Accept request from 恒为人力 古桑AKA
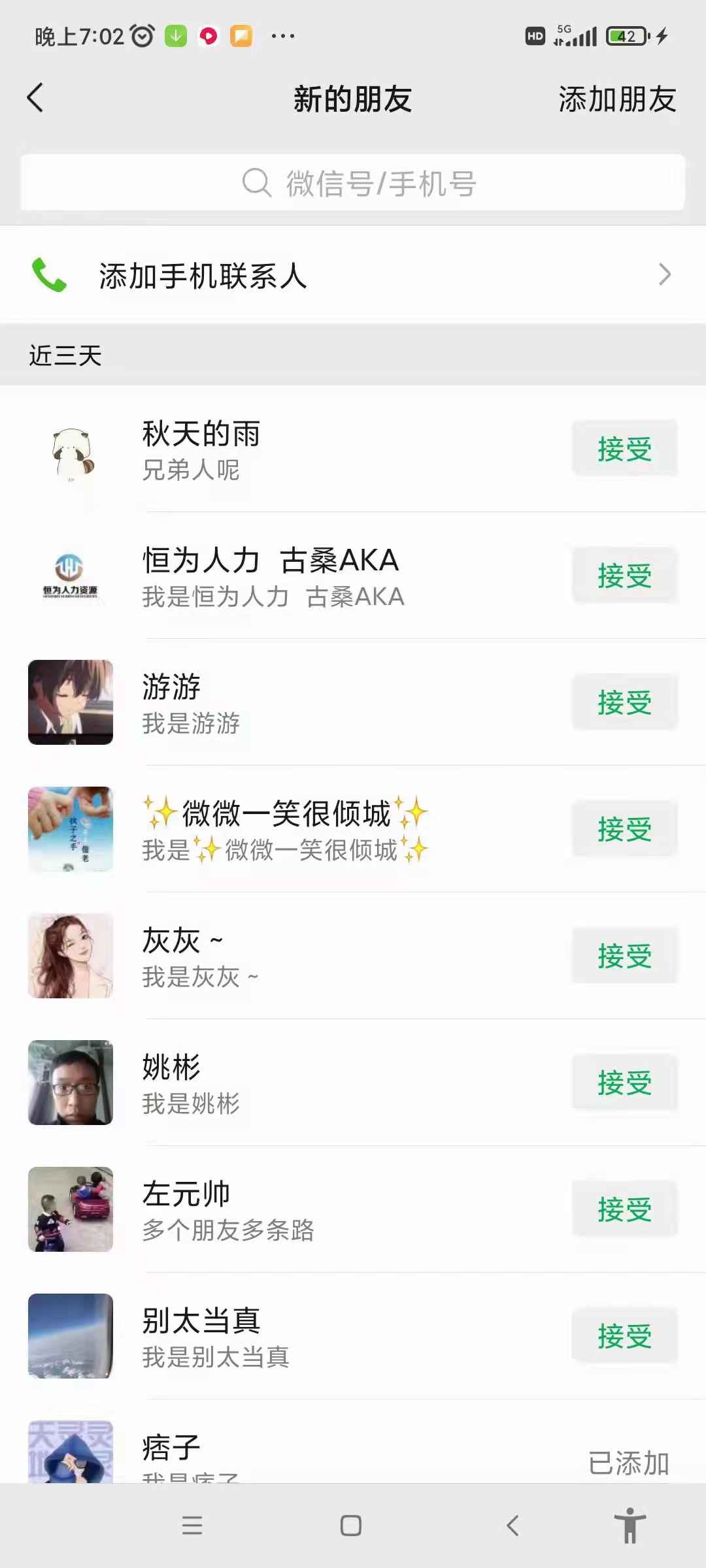The height and width of the screenshot is (1568, 706). pyautogui.click(x=624, y=576)
